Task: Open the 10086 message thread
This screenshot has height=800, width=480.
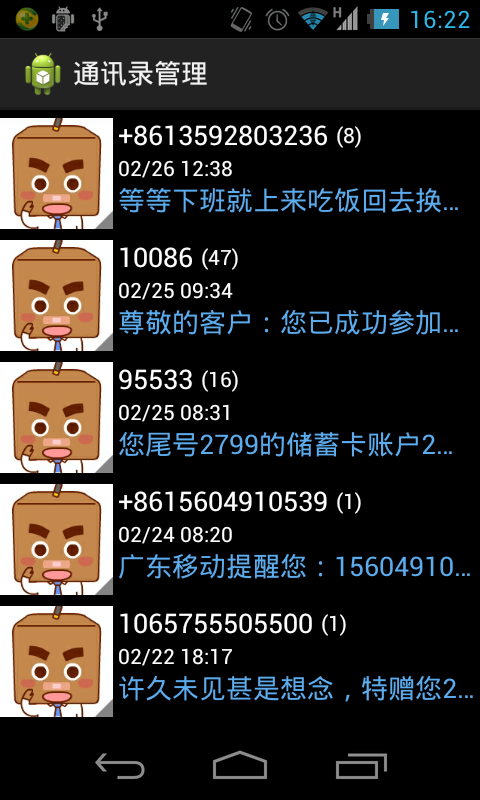Action: (240, 295)
